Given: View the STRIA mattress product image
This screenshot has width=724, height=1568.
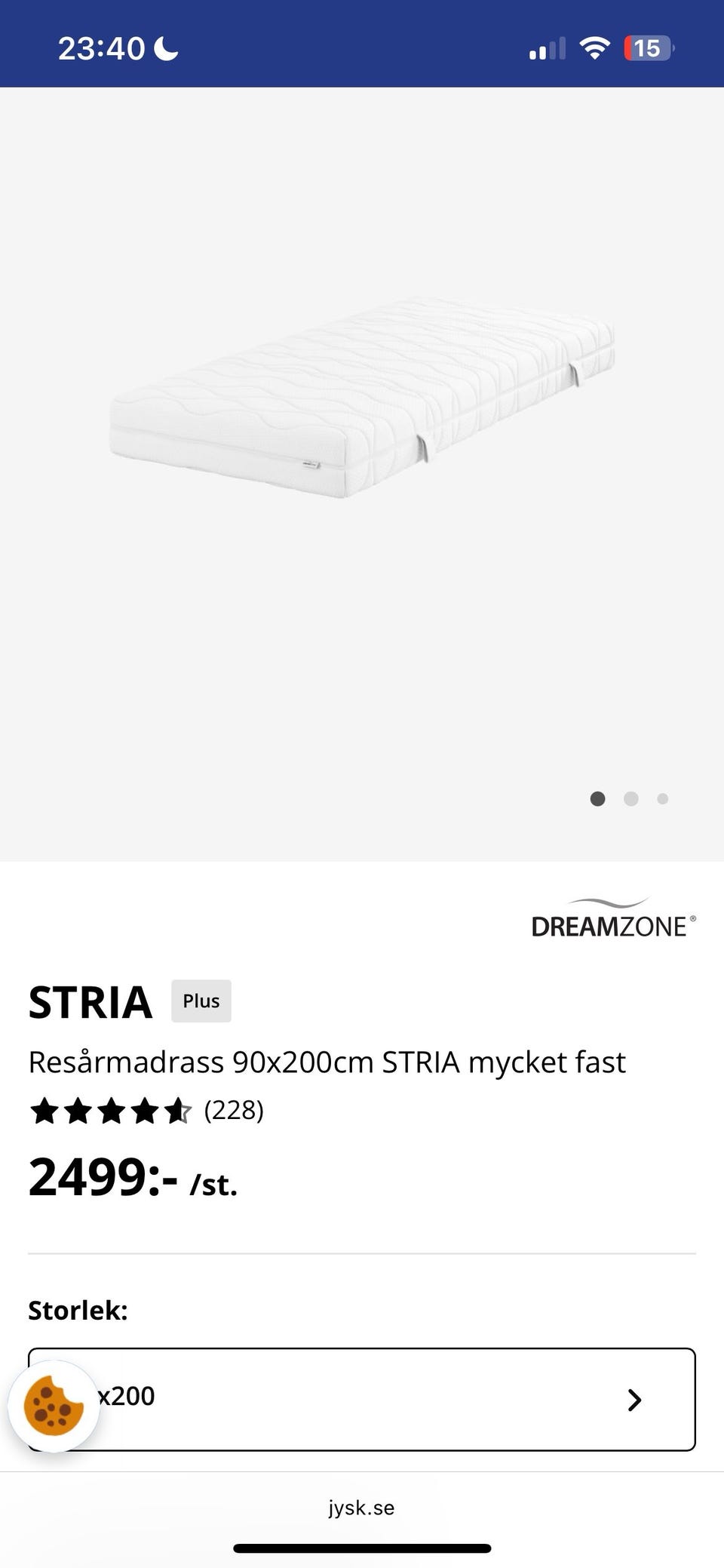Looking at the screenshot, I should point(362,398).
